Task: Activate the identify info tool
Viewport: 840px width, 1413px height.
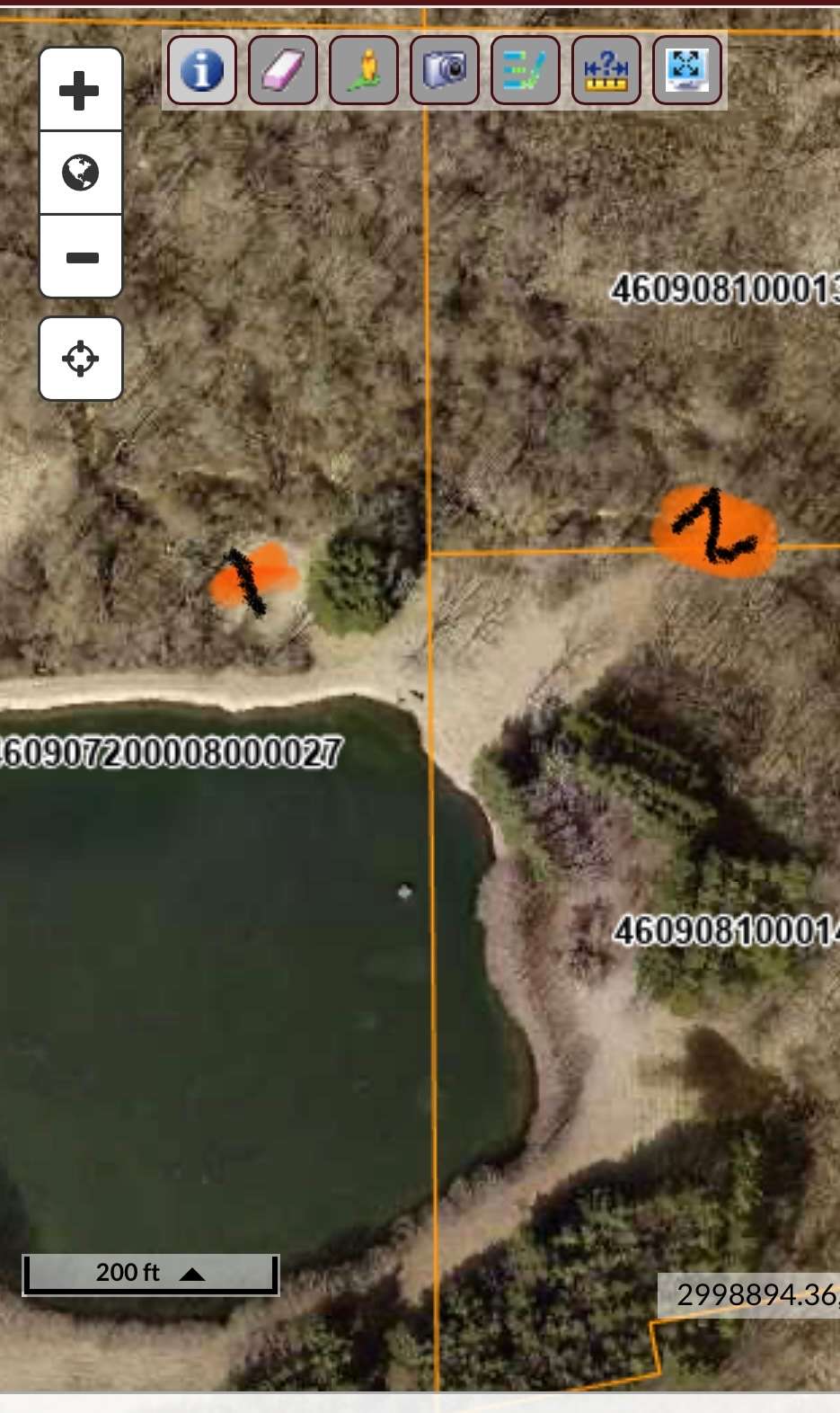Action: click(202, 70)
